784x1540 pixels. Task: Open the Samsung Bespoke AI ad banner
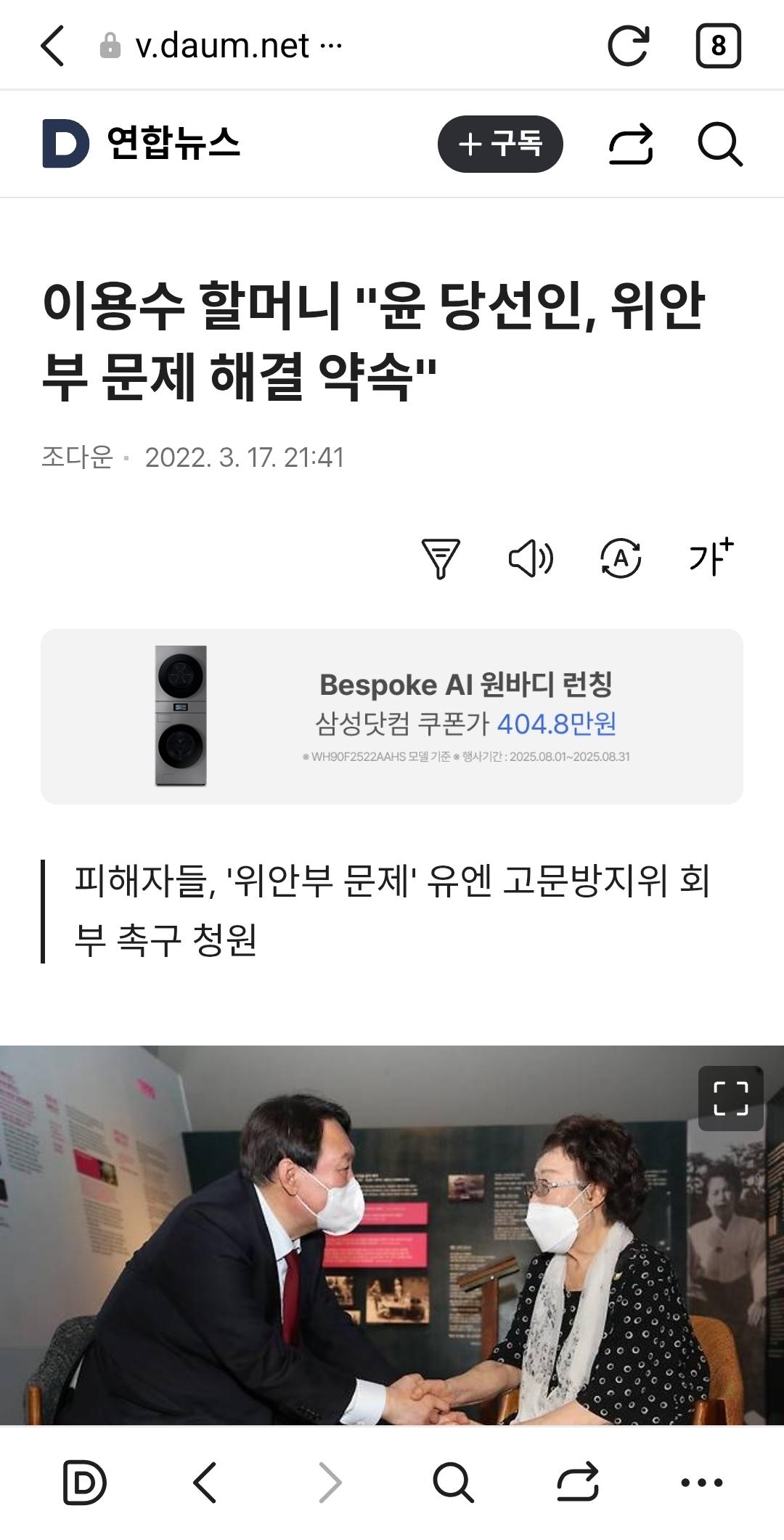click(392, 718)
